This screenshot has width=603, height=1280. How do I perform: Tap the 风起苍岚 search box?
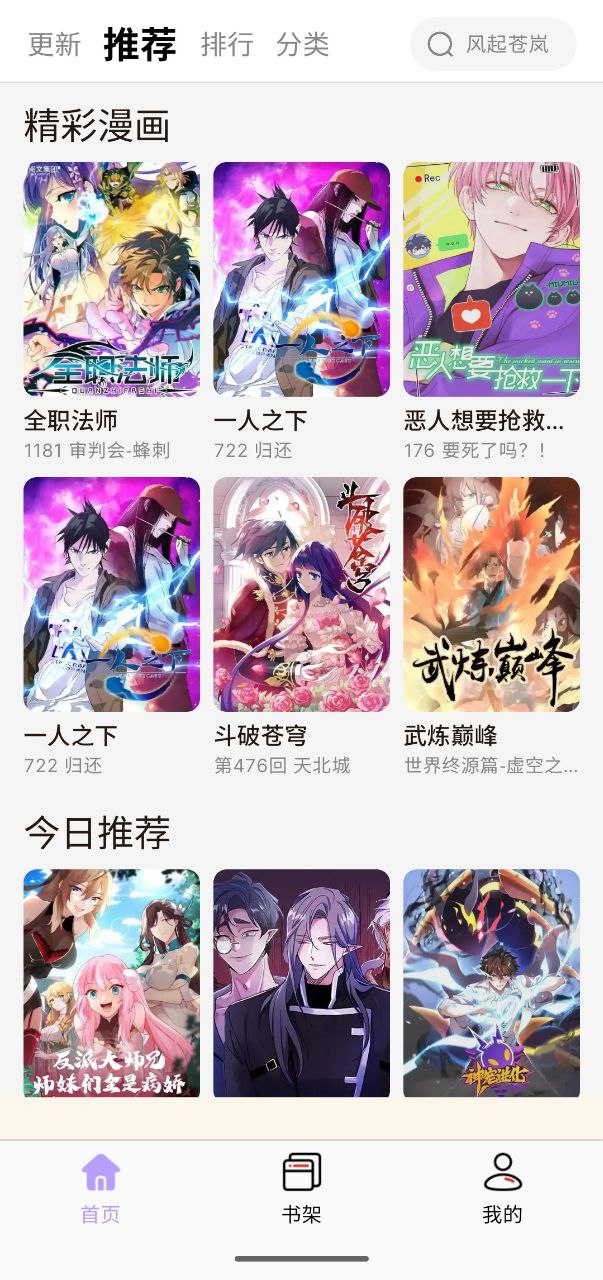(493, 45)
